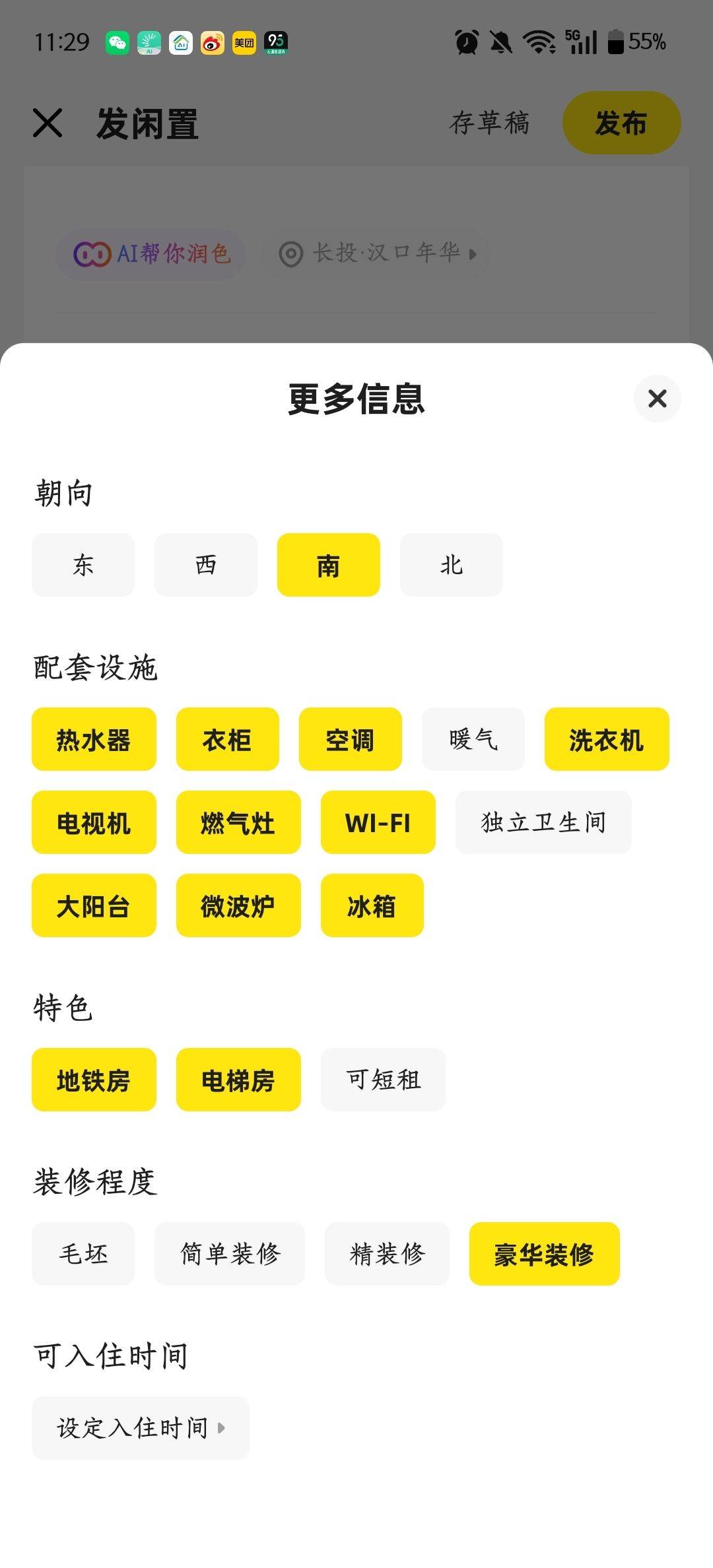
Task: Pick the 西 orientation chip
Action: coord(206,565)
